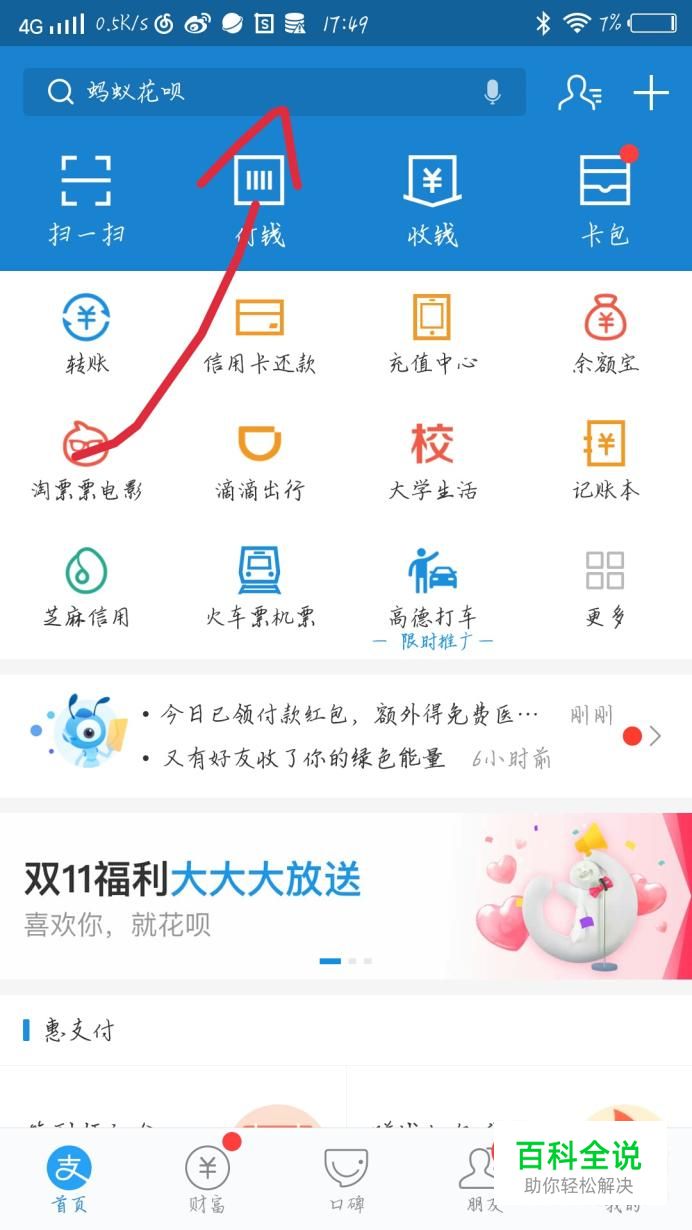Viewport: 692px width, 1230px height.
Task: Open 淘票票电影
Action: (x=86, y=461)
